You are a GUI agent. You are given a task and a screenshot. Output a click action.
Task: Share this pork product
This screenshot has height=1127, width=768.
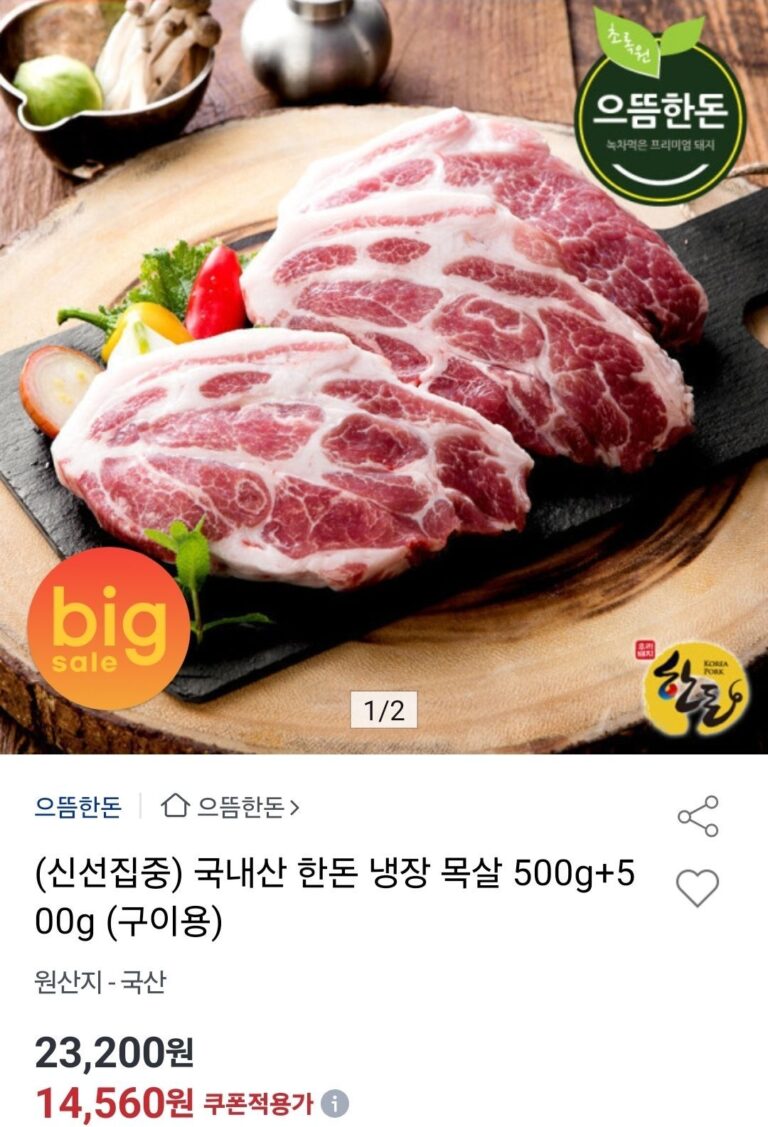tap(697, 816)
